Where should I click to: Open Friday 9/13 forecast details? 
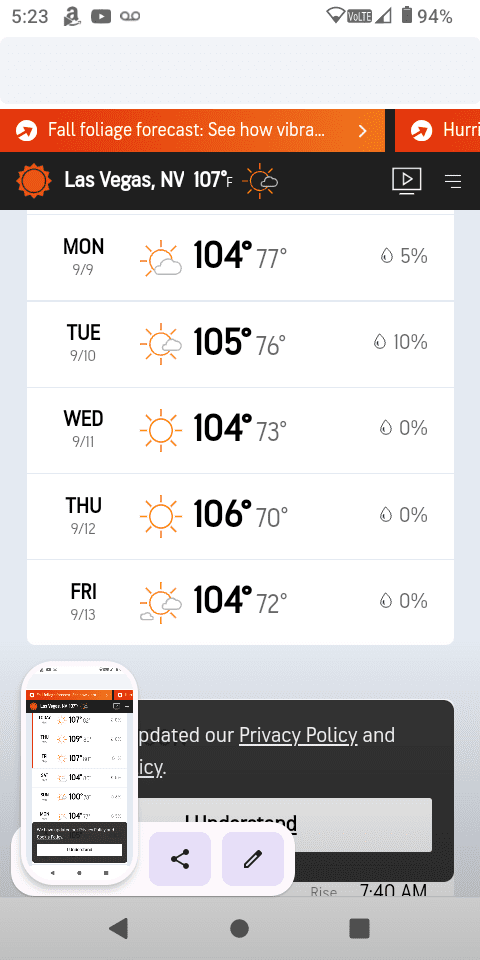point(241,602)
